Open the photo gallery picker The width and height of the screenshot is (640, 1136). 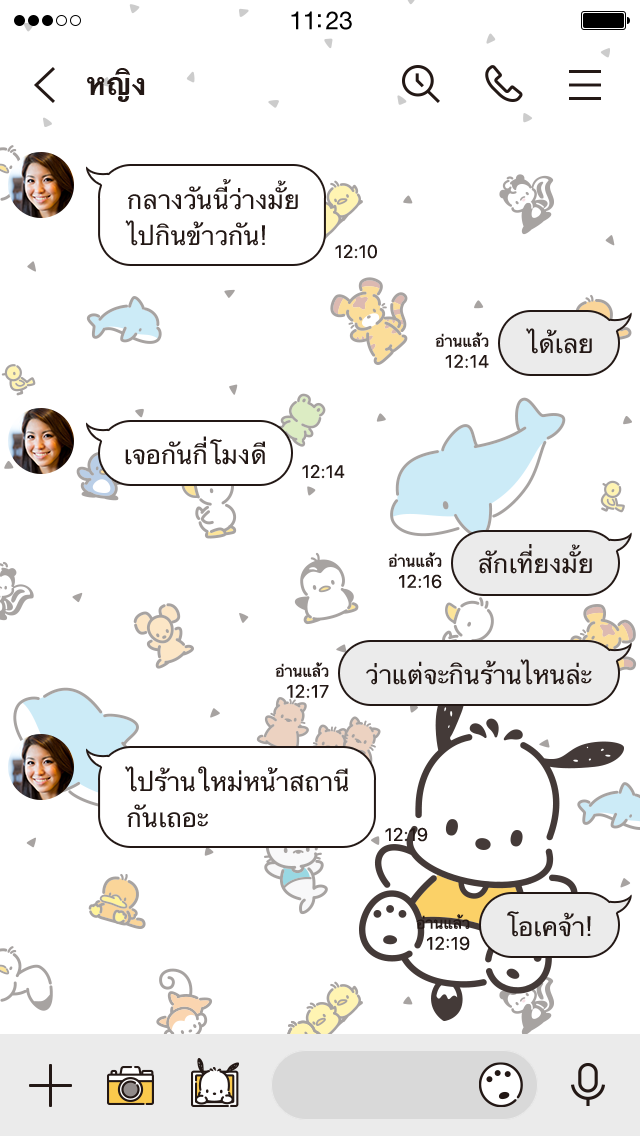coord(215,1085)
